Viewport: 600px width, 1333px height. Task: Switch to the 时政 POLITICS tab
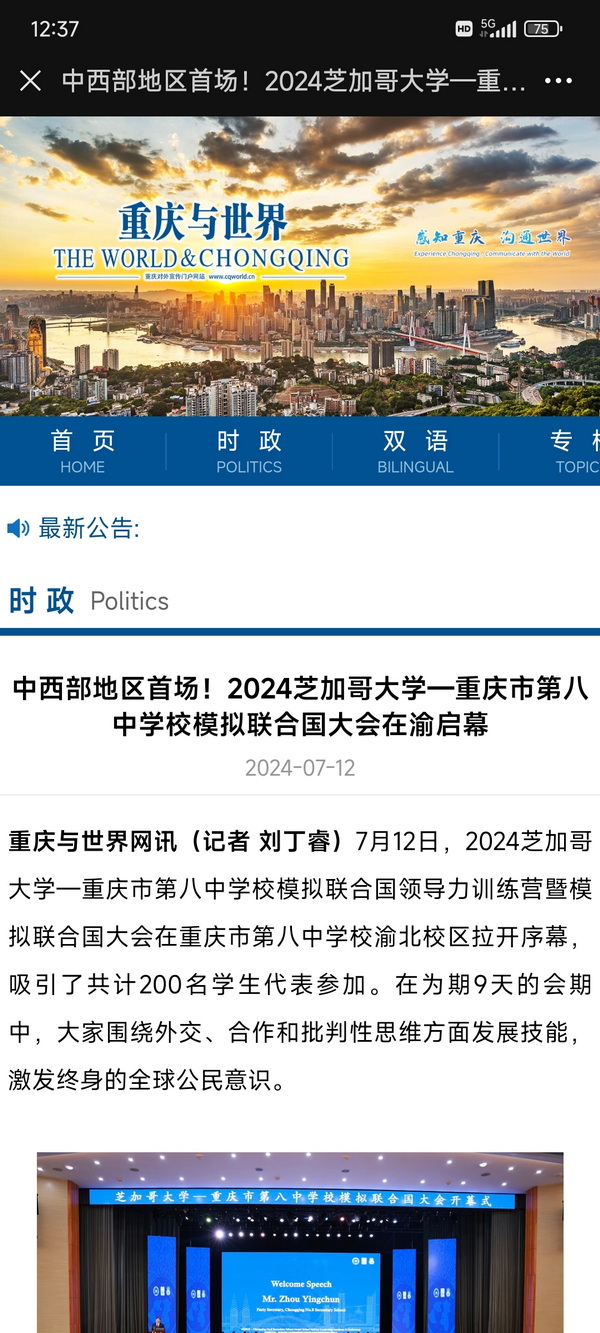(x=249, y=451)
